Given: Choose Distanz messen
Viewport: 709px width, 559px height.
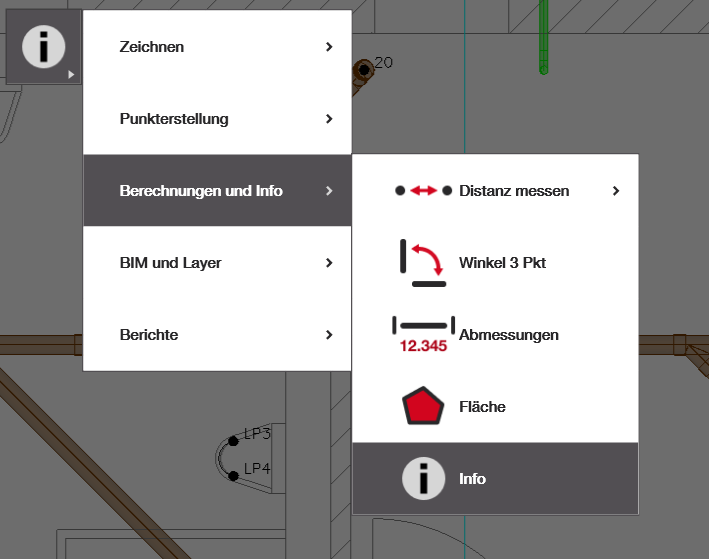Looking at the screenshot, I should click(x=495, y=191).
